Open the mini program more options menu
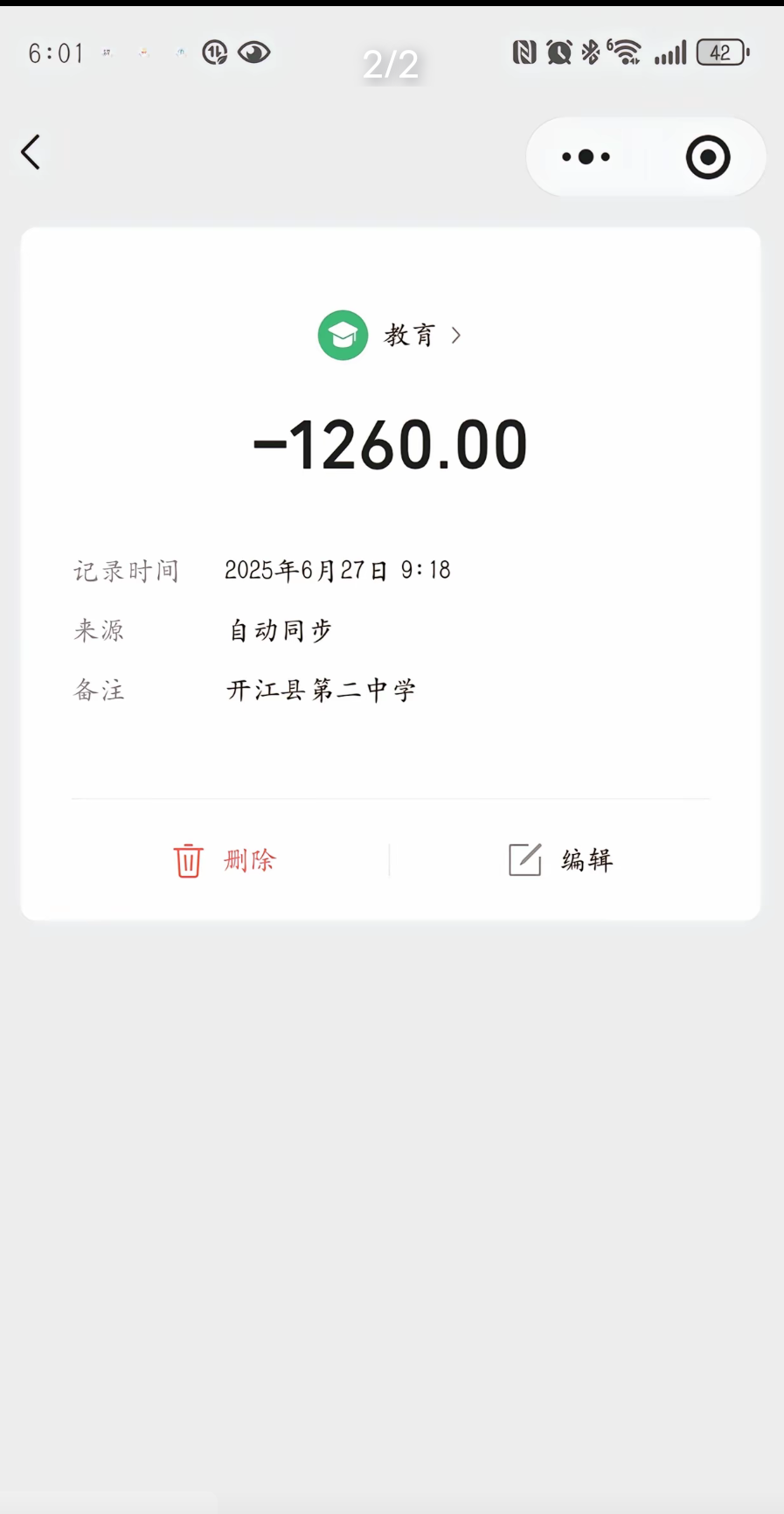 pyautogui.click(x=586, y=157)
